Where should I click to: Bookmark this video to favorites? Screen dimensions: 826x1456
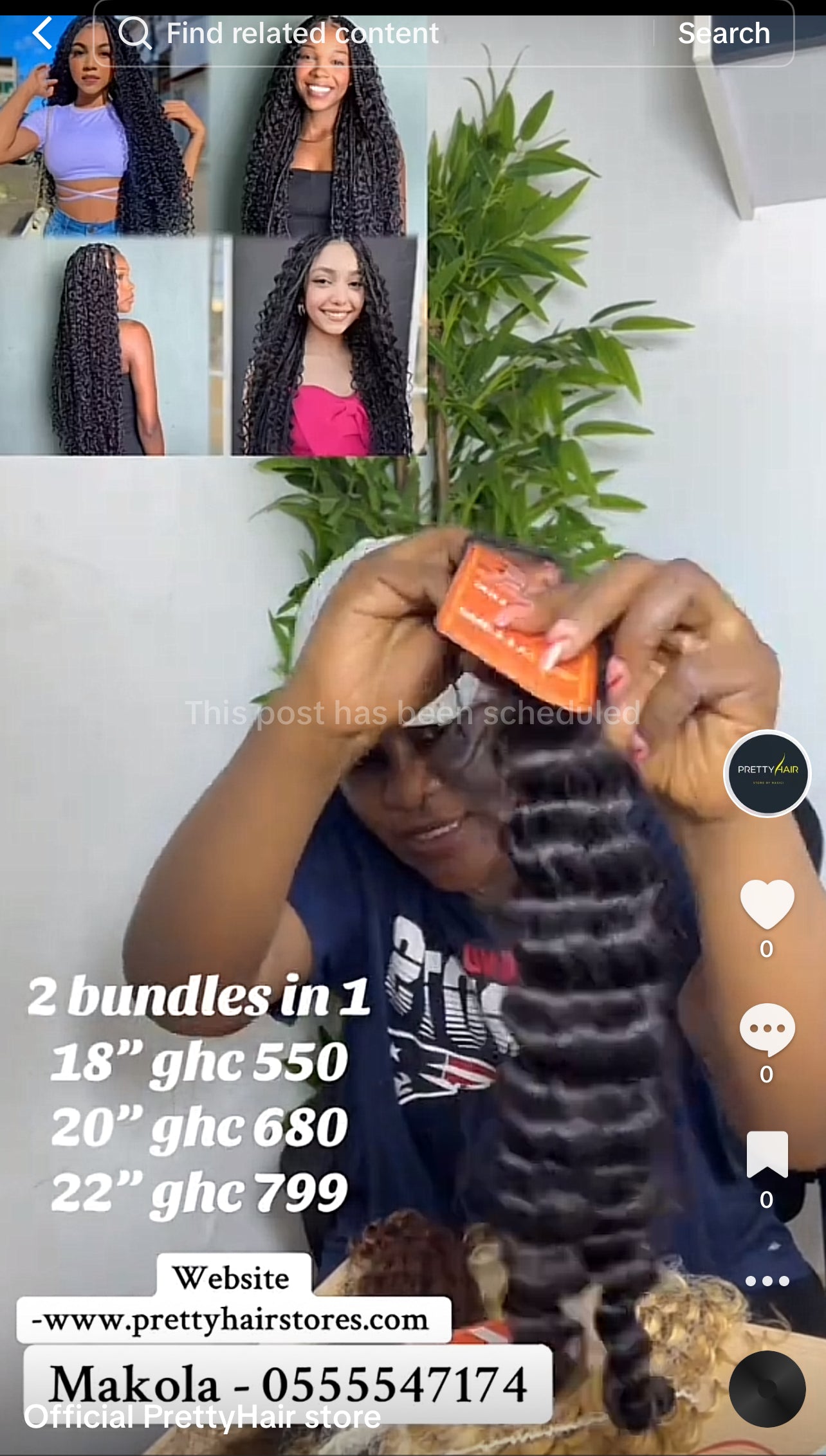(767, 1154)
